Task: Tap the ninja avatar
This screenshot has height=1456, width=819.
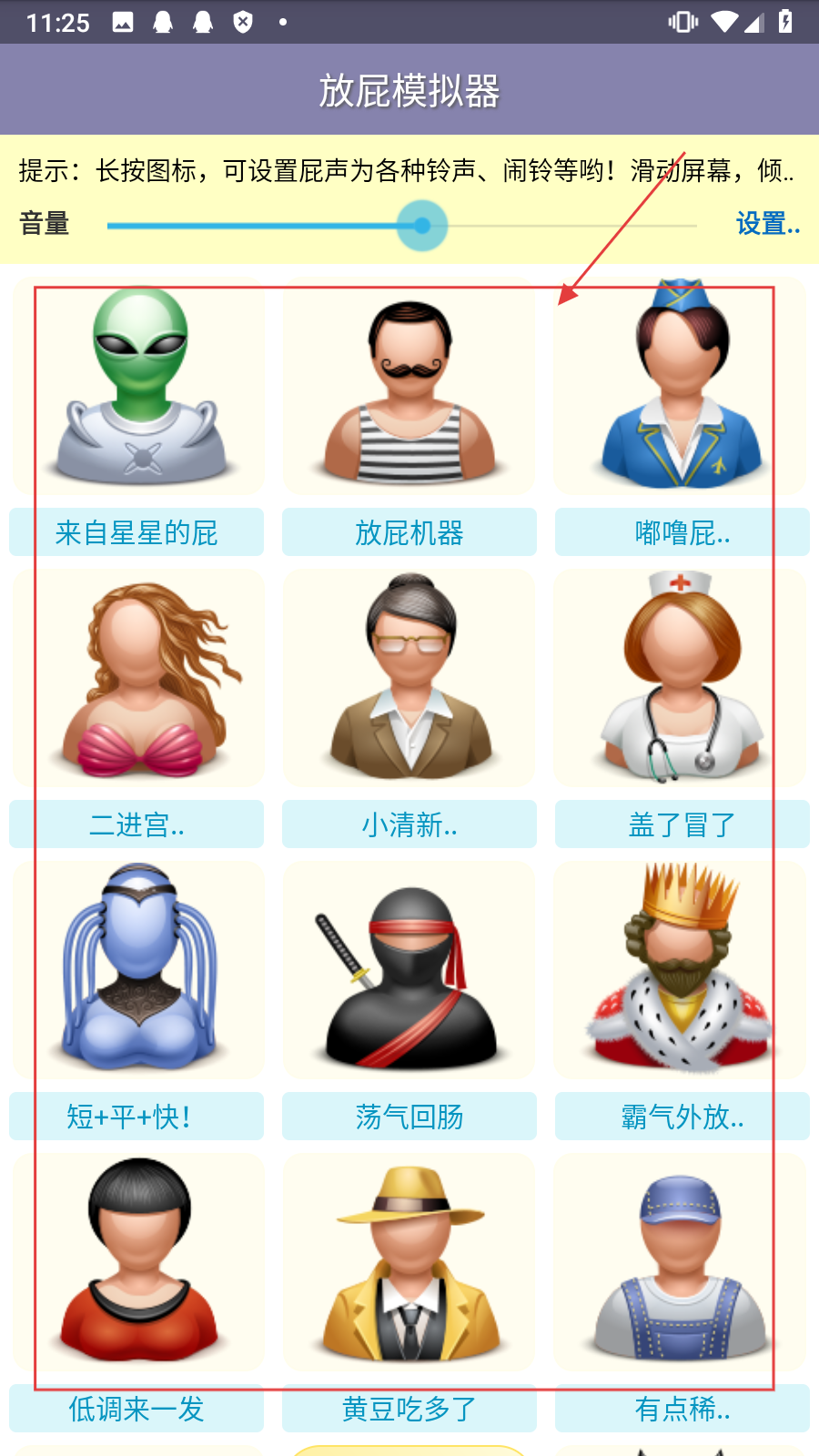Action: click(x=409, y=970)
